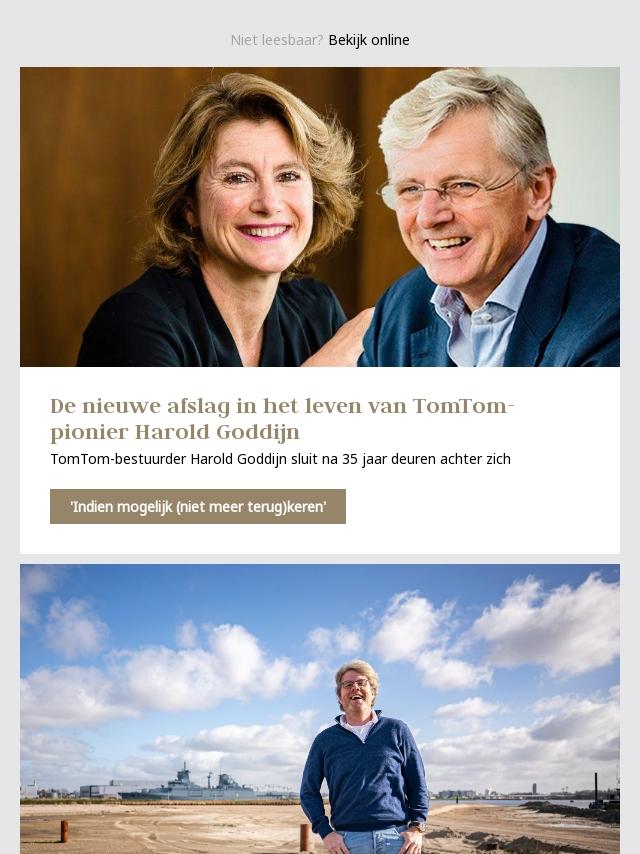Open the Harold Goddijn article photo

tap(320, 217)
